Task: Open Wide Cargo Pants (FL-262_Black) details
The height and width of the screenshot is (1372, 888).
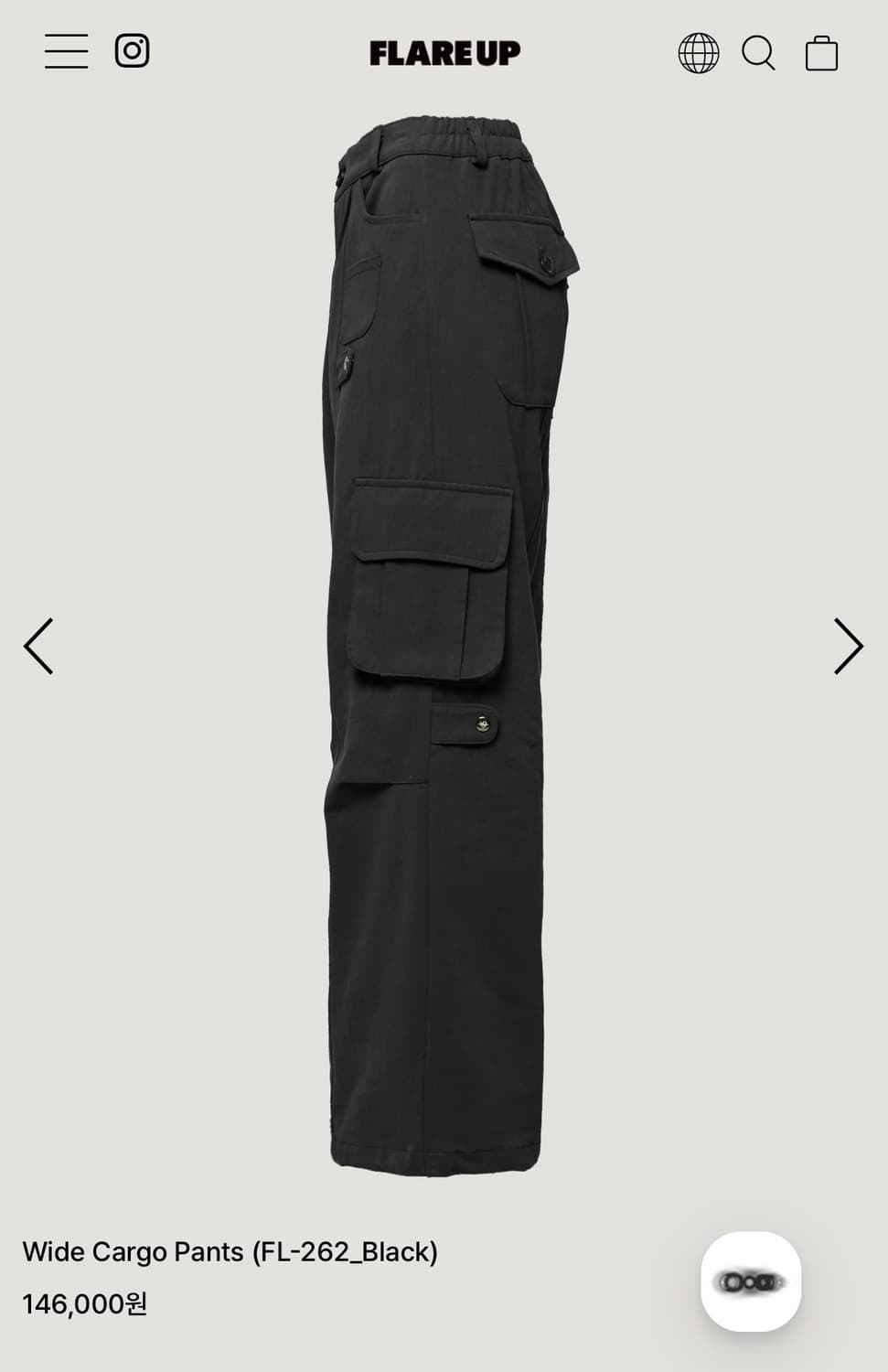Action: (x=231, y=1251)
